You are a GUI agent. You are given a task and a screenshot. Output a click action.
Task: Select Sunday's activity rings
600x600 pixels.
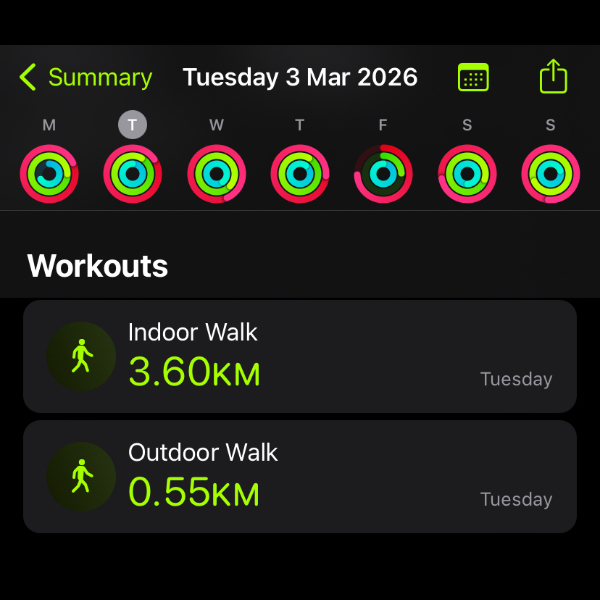(x=551, y=174)
